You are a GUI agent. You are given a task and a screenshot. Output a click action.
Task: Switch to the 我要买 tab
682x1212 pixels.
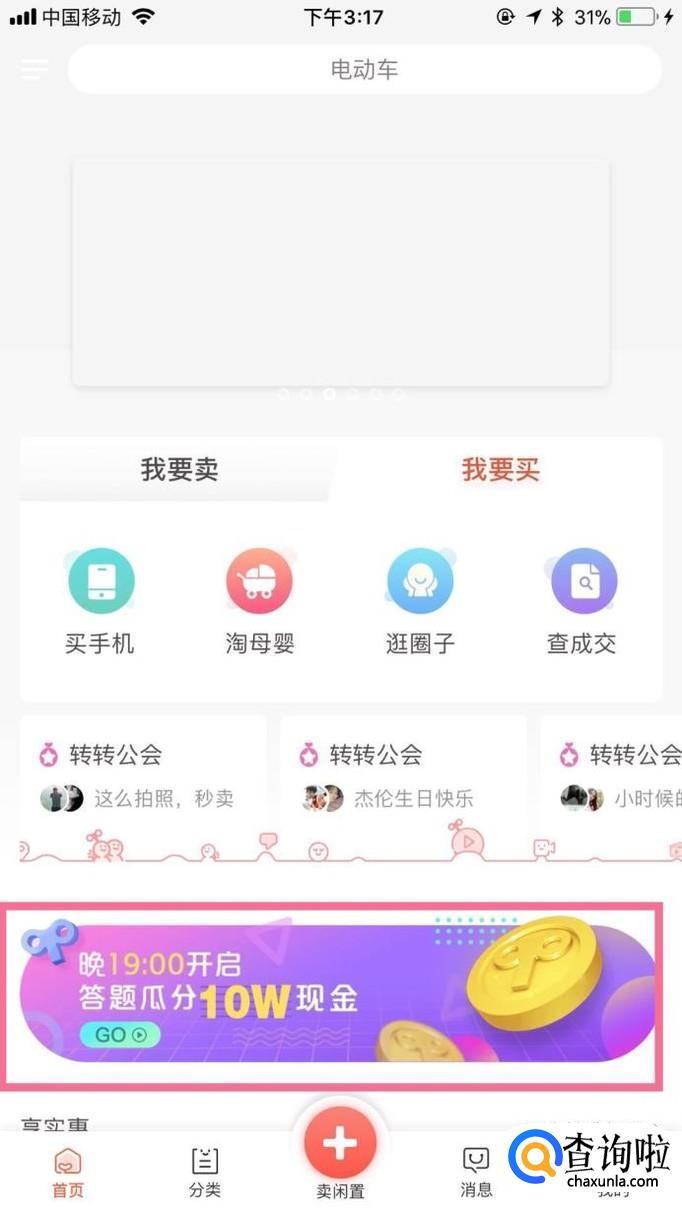tap(500, 470)
